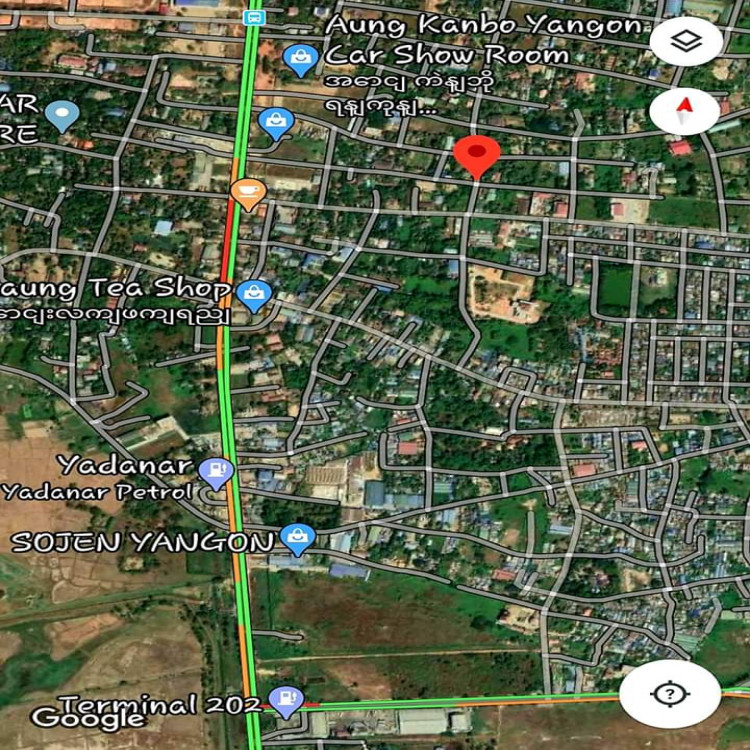Select the Terminal 202 fuel station pin

(x=286, y=701)
